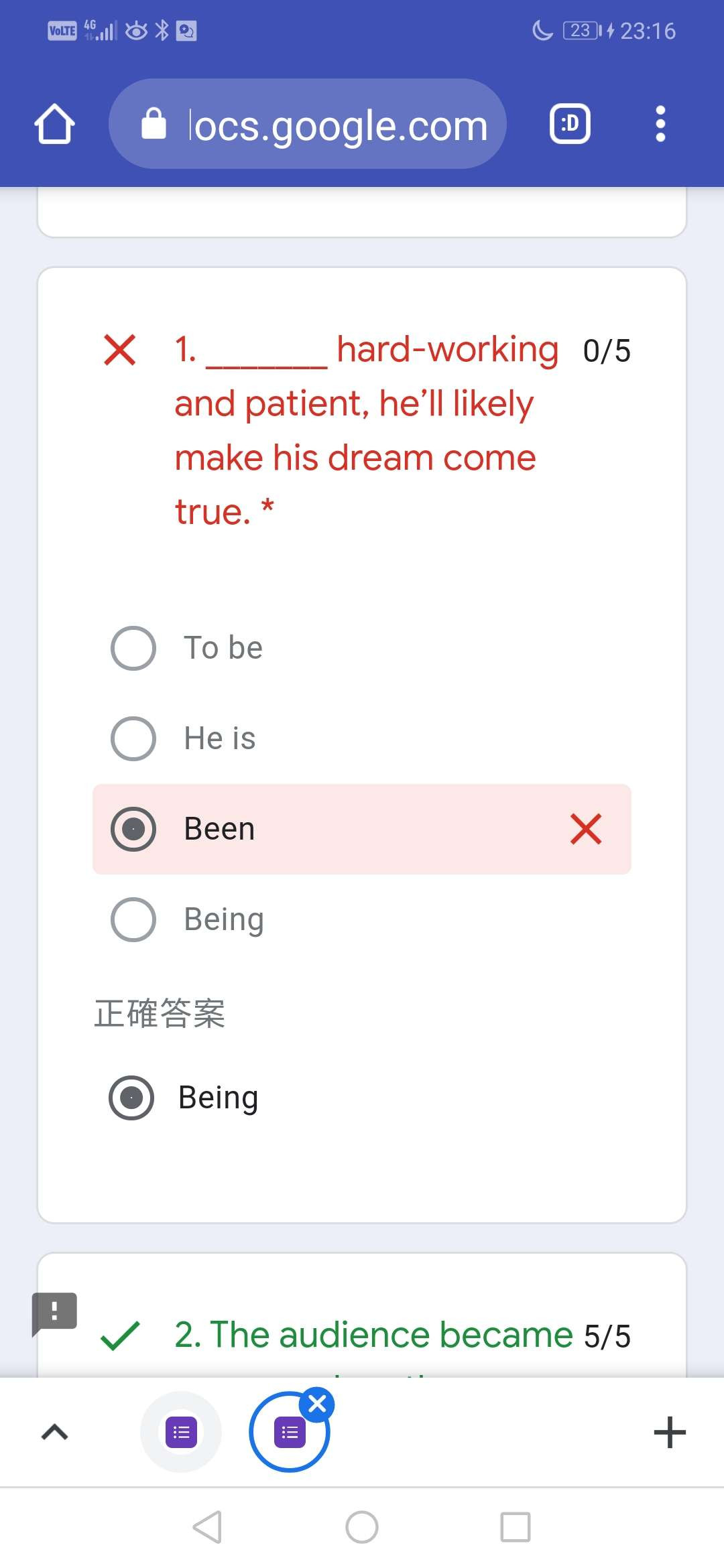
Task: Tap the docs.google.com address bar
Action: point(308,124)
